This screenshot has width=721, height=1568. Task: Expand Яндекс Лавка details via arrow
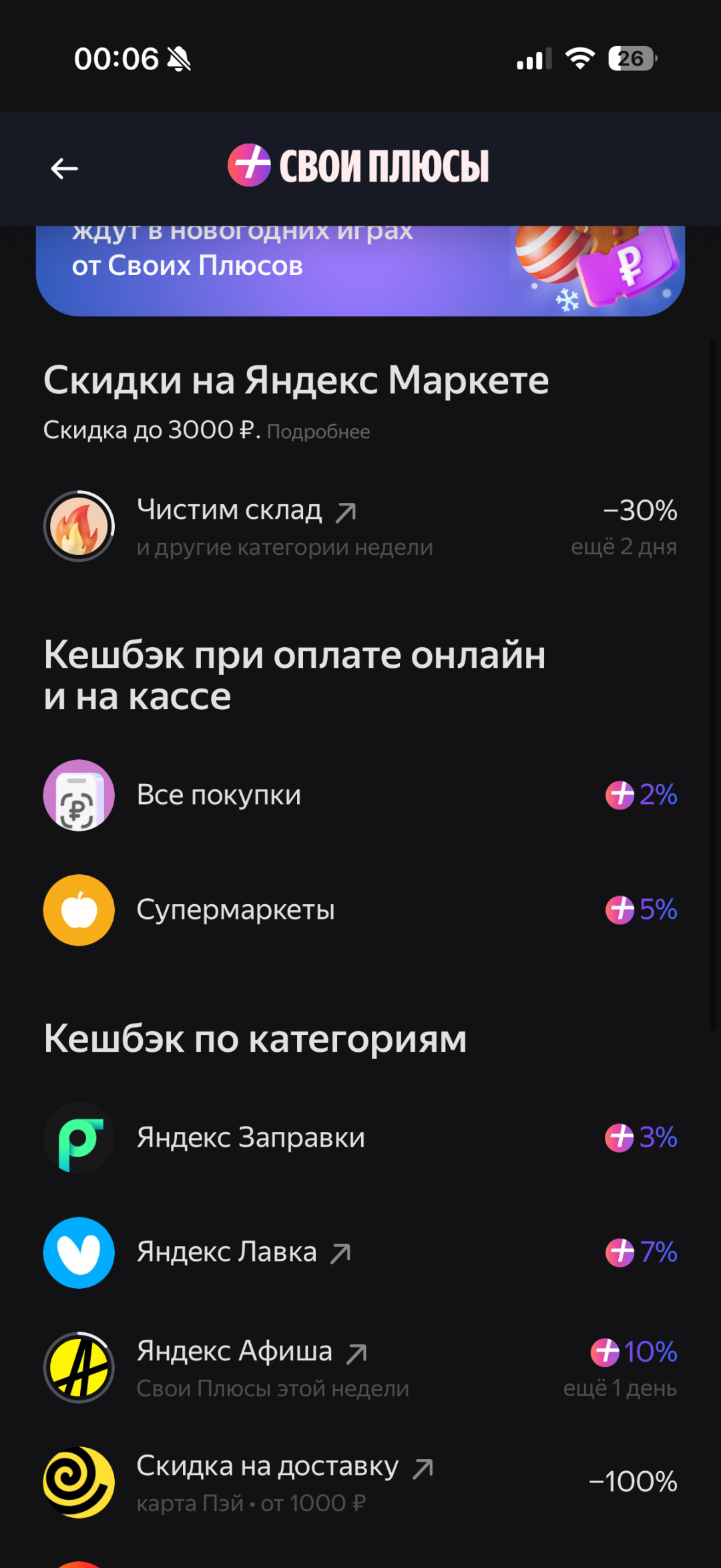tap(342, 1252)
